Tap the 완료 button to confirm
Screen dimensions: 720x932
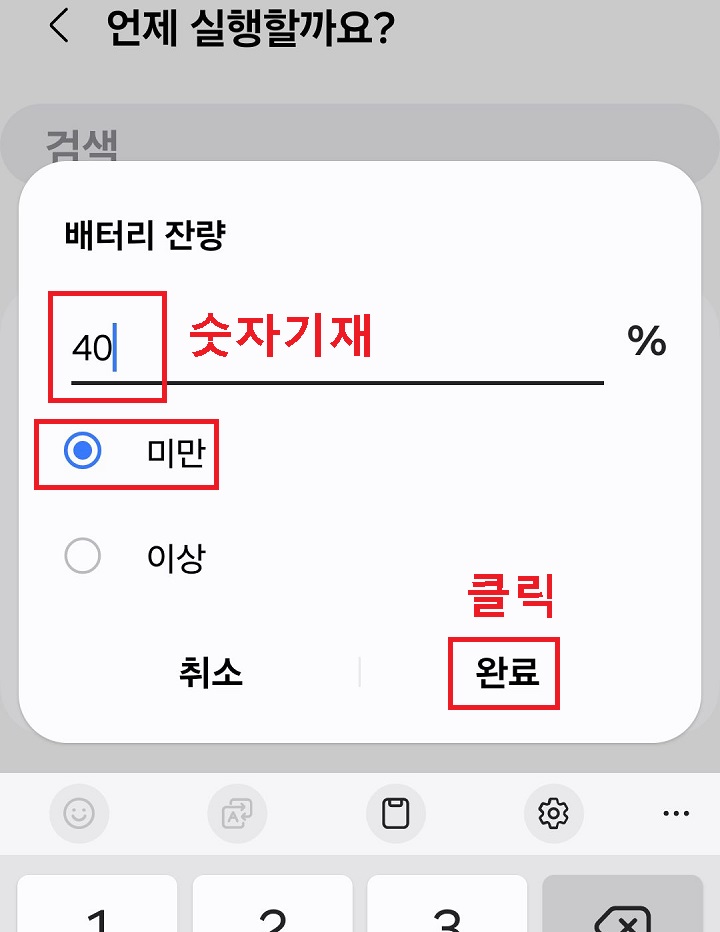coord(504,673)
